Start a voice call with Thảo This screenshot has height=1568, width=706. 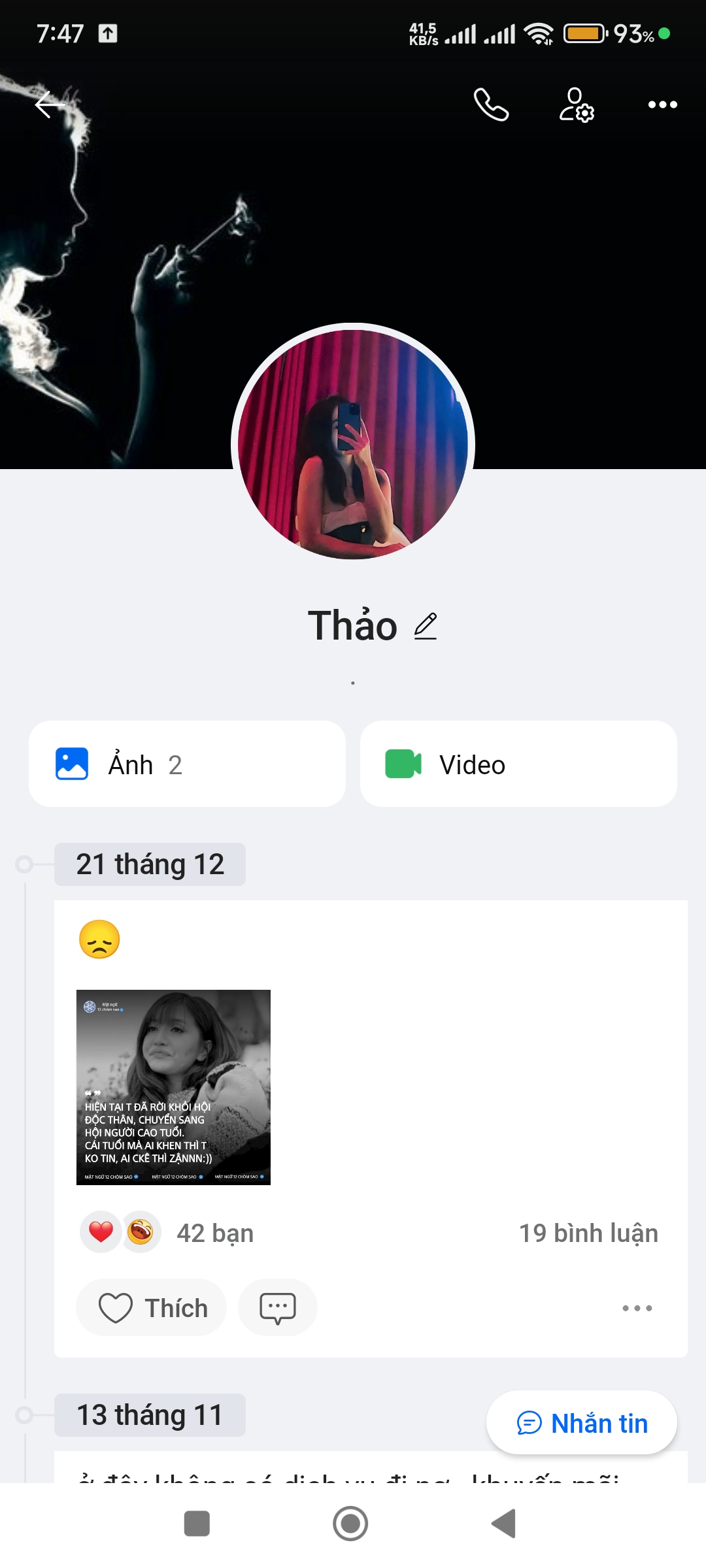tap(491, 105)
